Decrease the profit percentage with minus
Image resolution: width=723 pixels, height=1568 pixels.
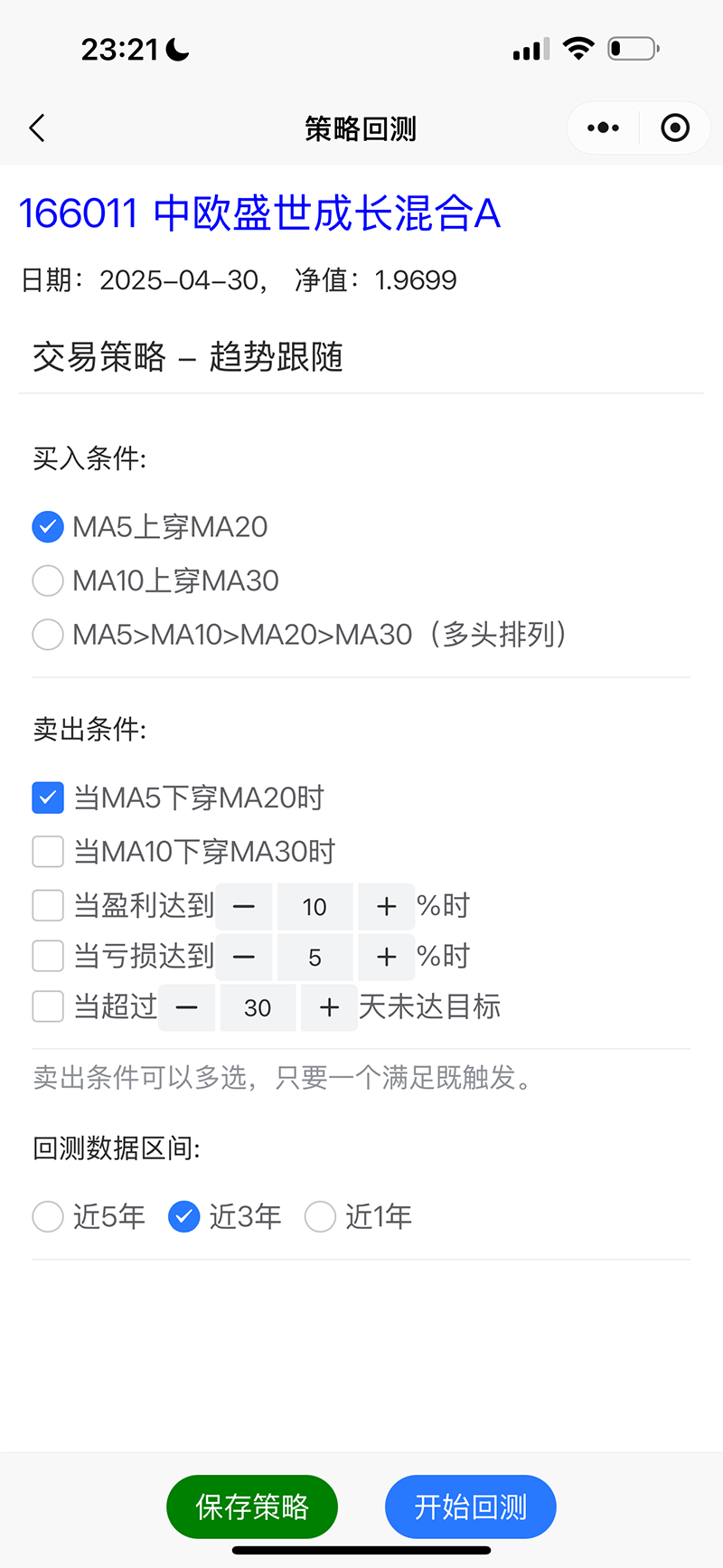point(244,907)
